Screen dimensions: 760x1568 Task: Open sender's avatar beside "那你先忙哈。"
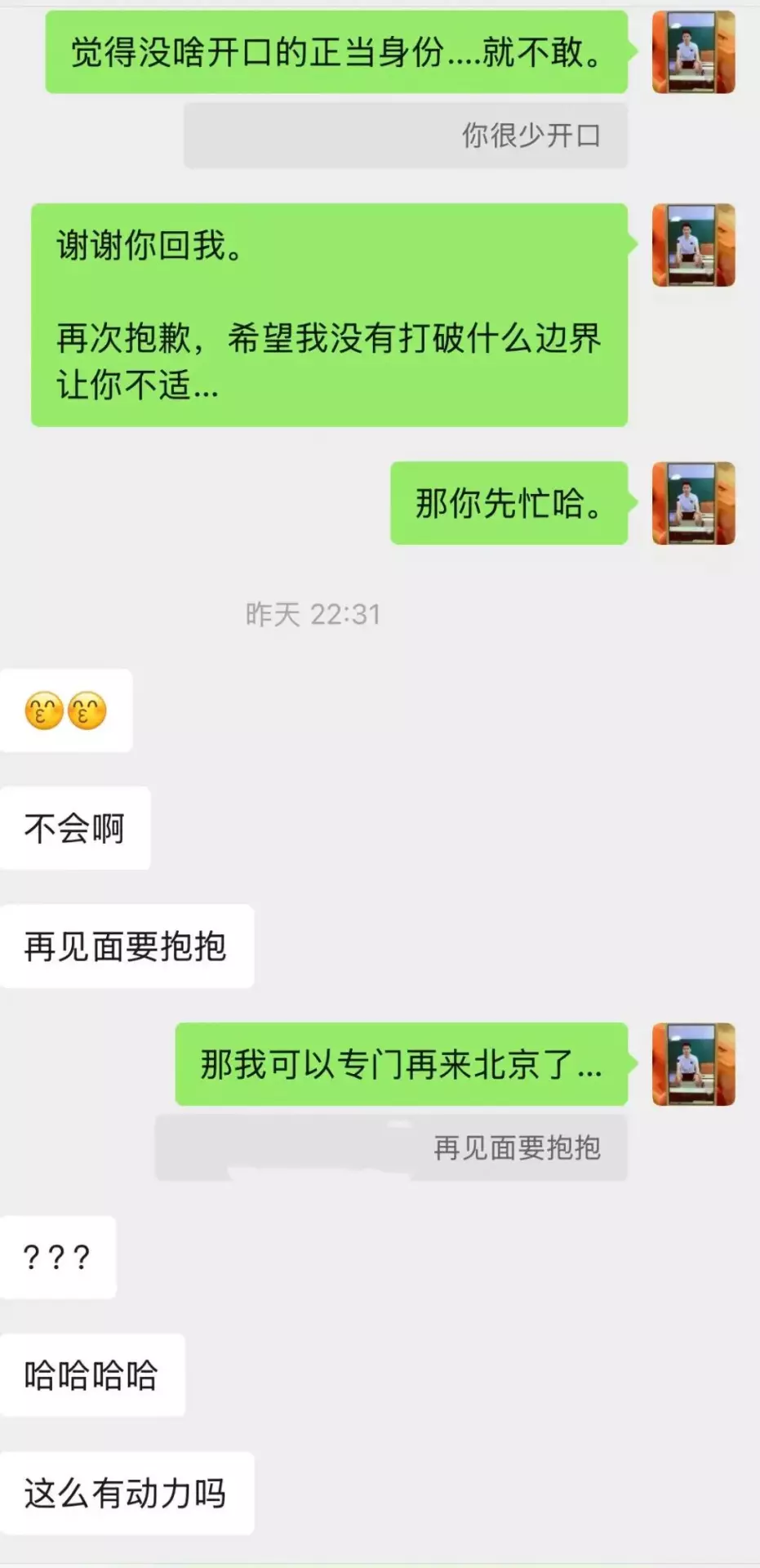coord(693,503)
